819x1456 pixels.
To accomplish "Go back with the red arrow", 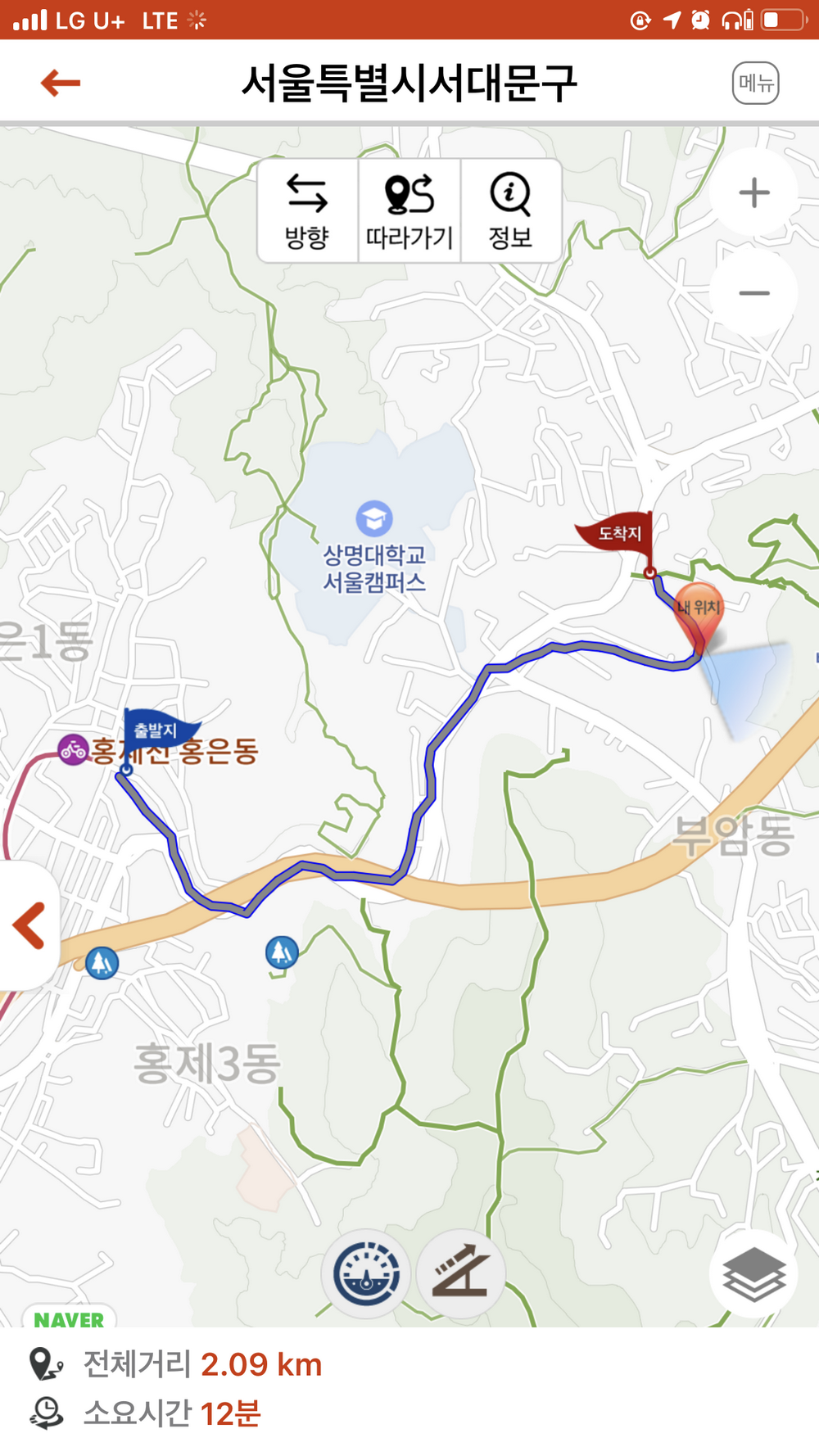I will (61, 83).
